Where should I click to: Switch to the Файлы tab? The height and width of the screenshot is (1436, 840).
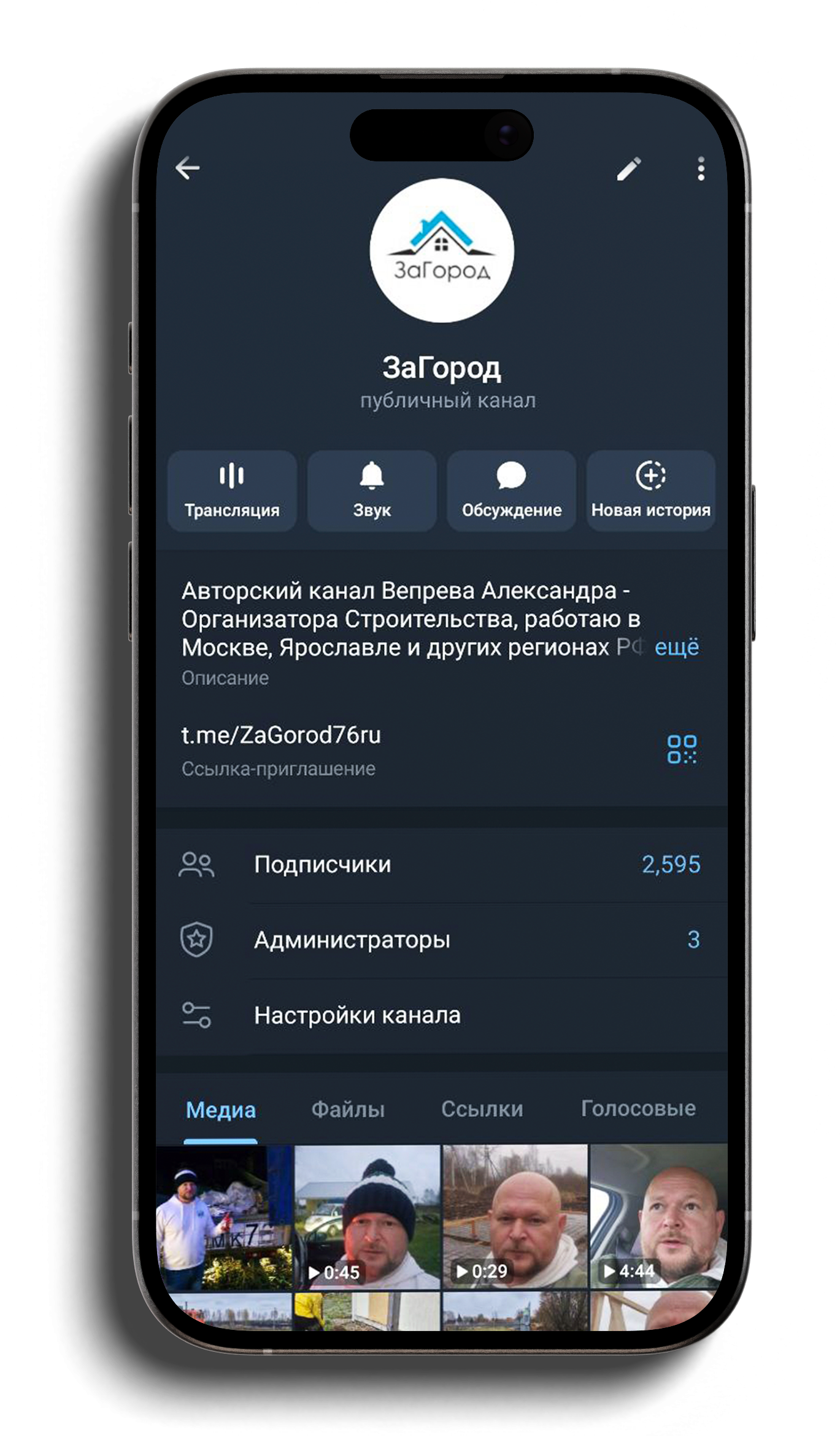(348, 1109)
